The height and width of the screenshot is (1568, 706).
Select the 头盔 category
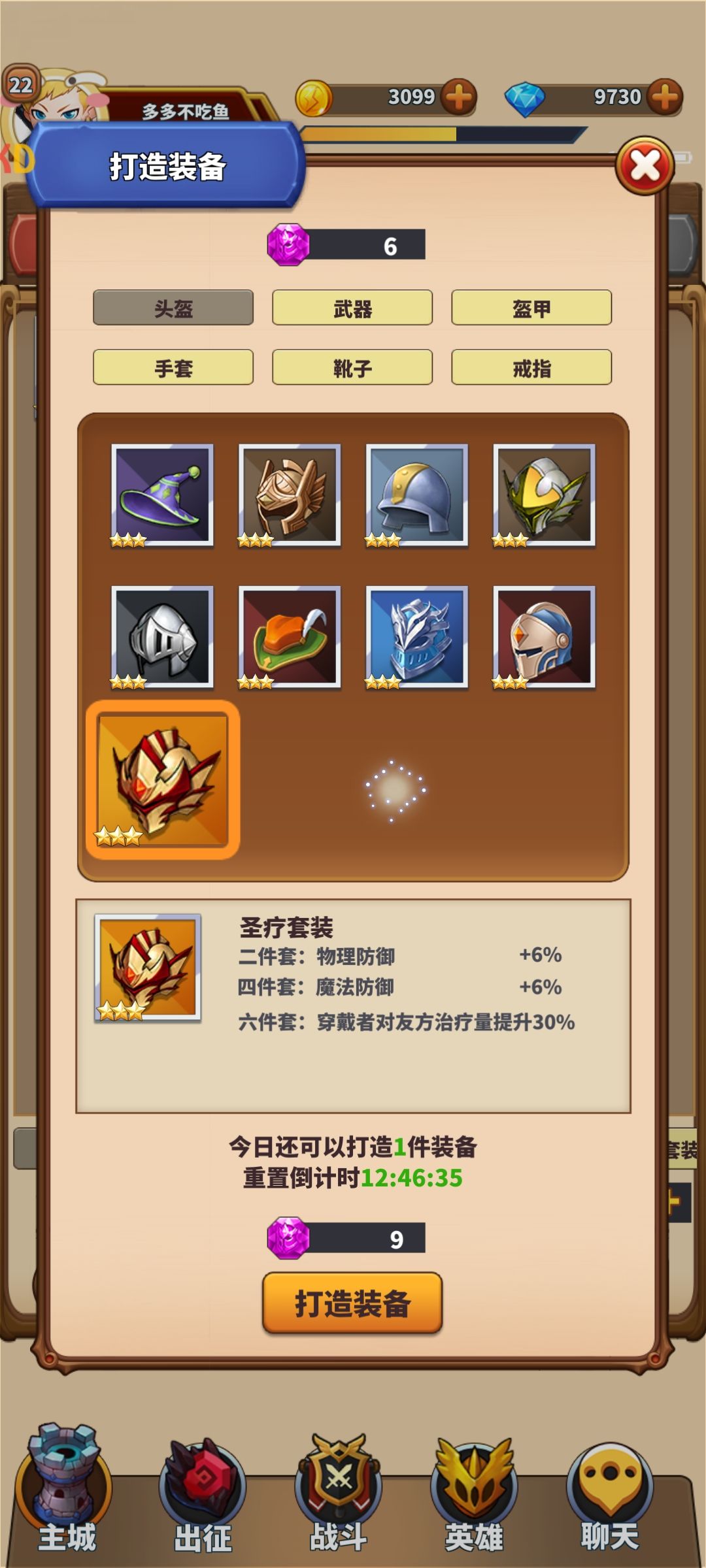(173, 308)
